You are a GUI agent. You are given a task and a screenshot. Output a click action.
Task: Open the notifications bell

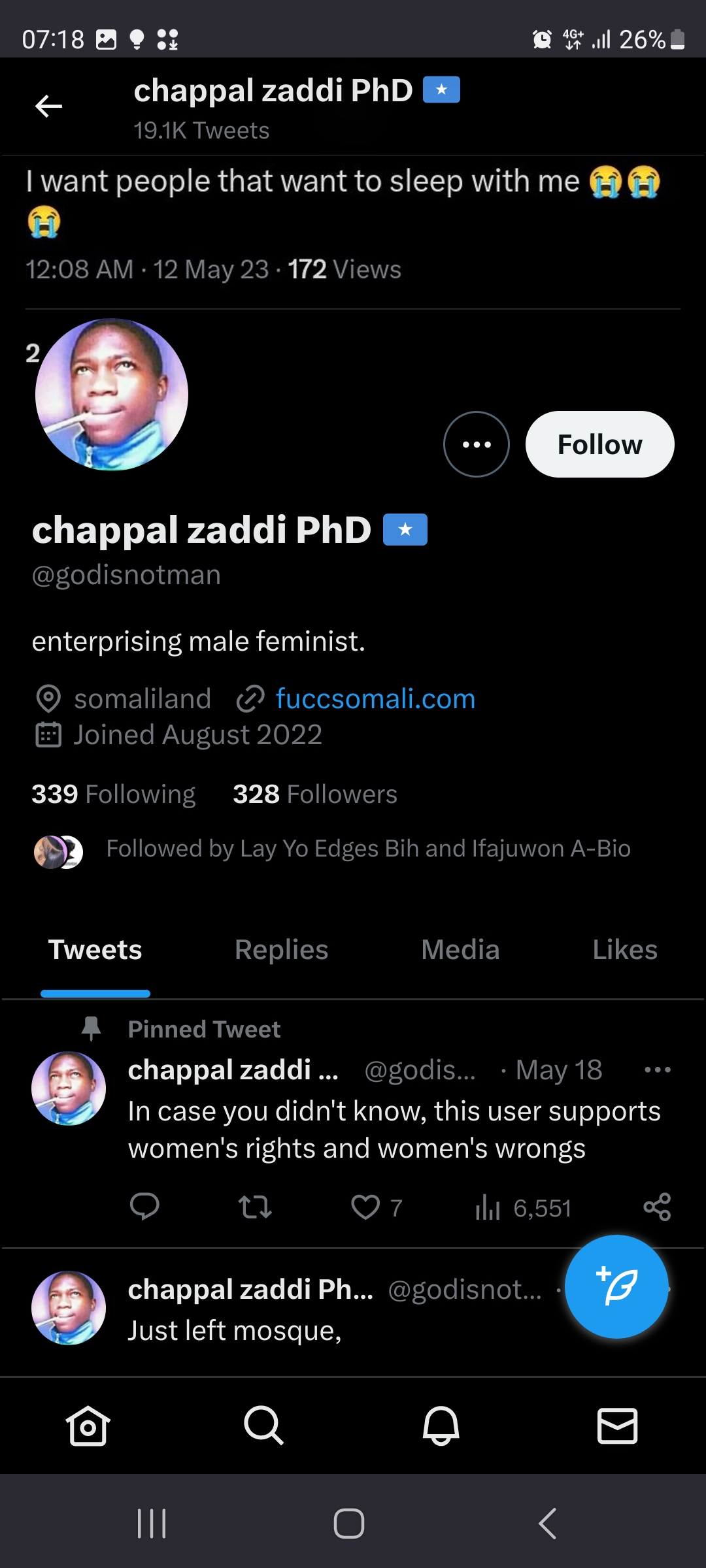click(x=441, y=1425)
